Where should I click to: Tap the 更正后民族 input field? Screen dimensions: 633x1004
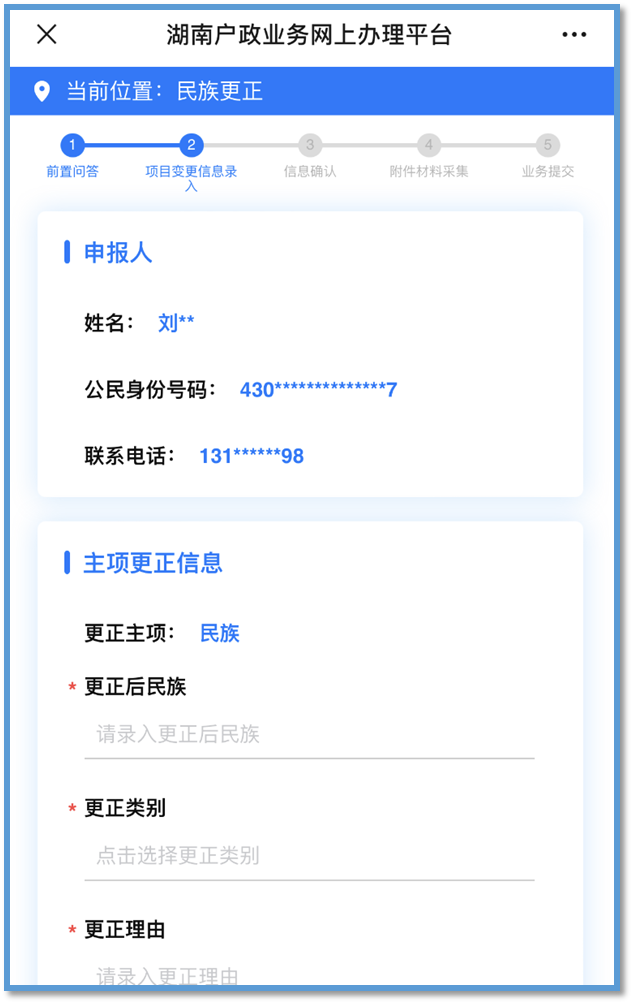[308, 735]
